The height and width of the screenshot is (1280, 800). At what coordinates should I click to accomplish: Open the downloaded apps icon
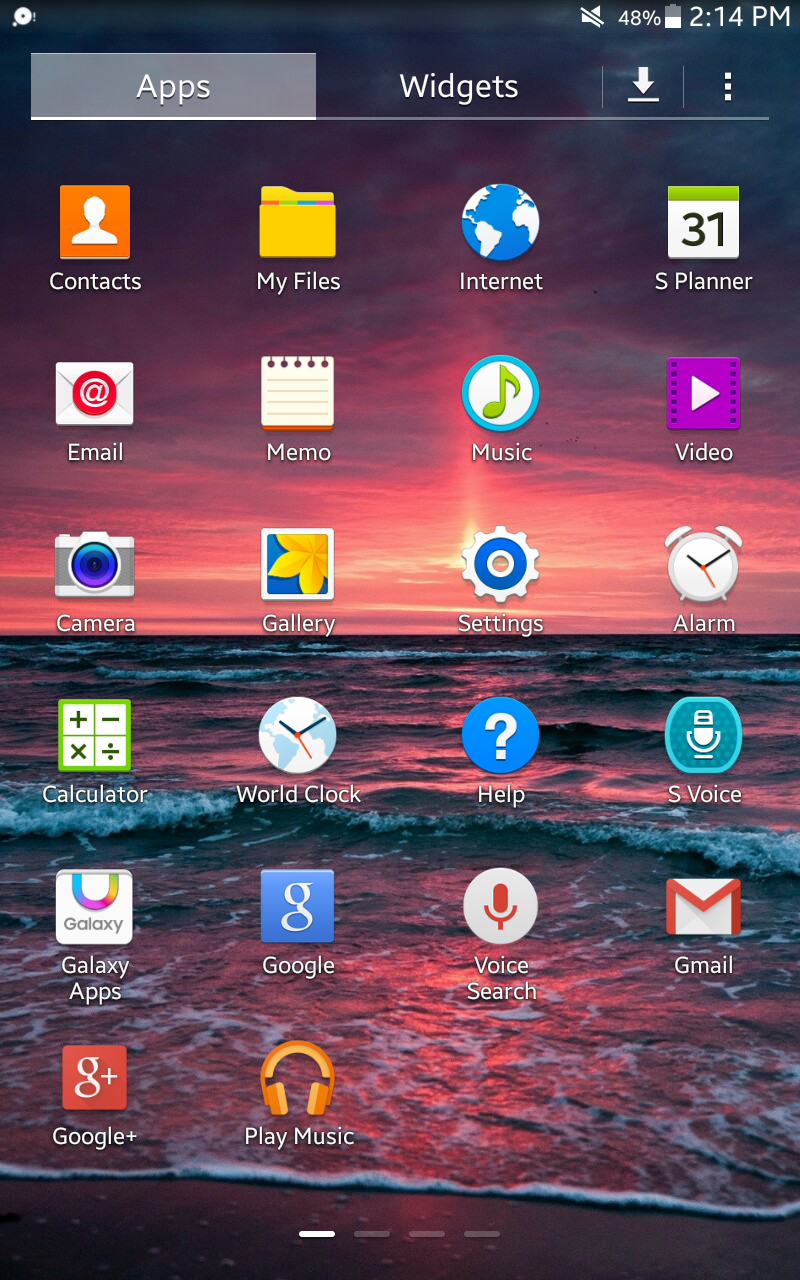coord(643,87)
